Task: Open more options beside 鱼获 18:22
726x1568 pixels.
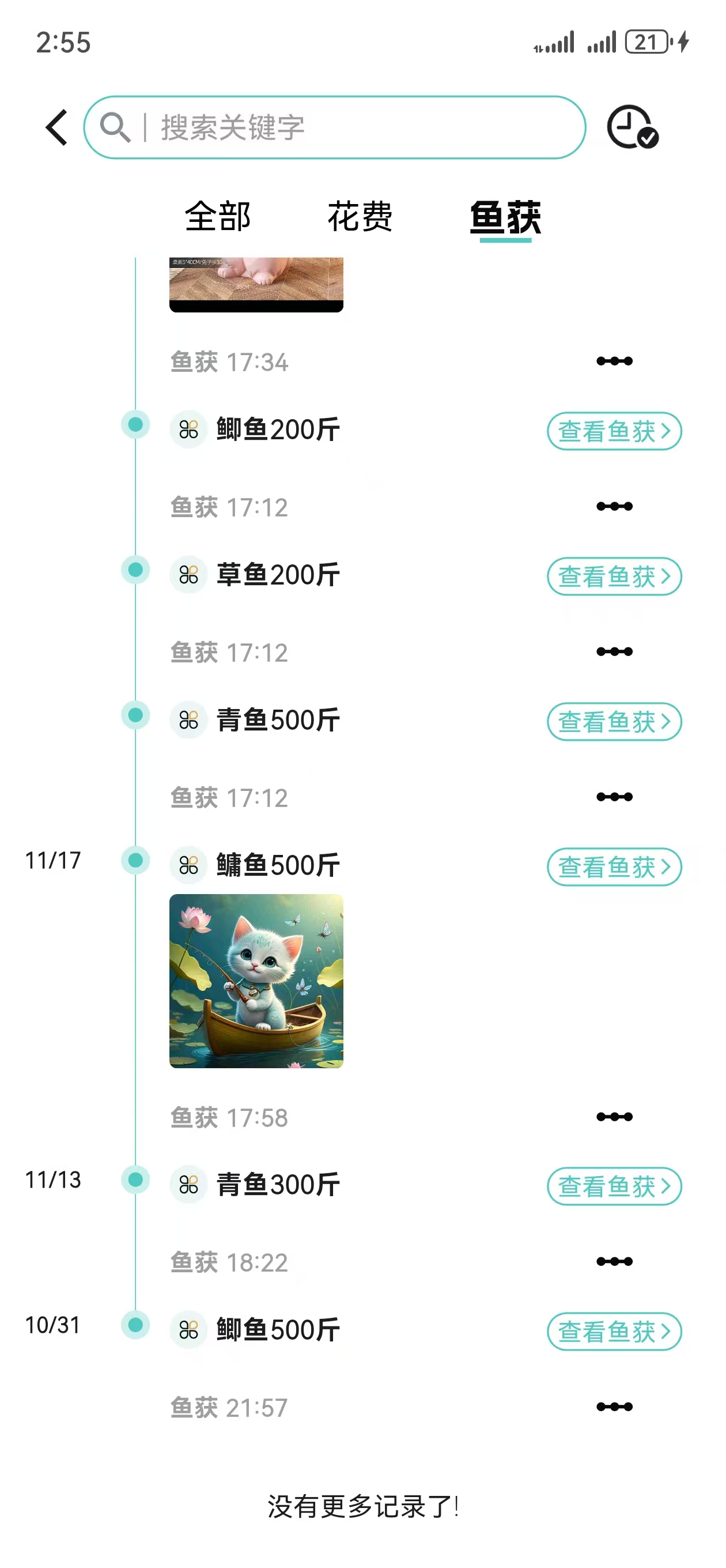Action: [614, 1262]
